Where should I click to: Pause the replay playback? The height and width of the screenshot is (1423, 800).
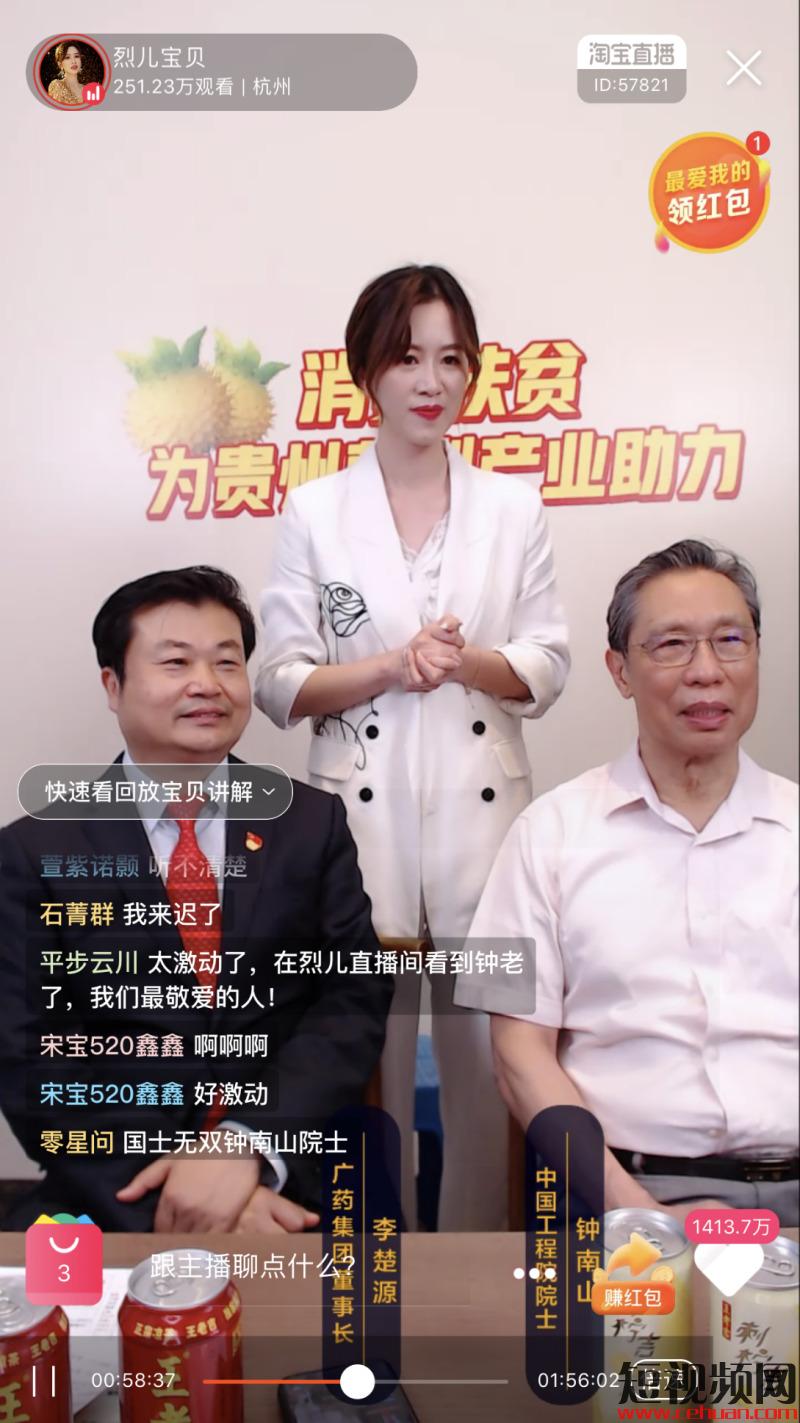tap(44, 1381)
